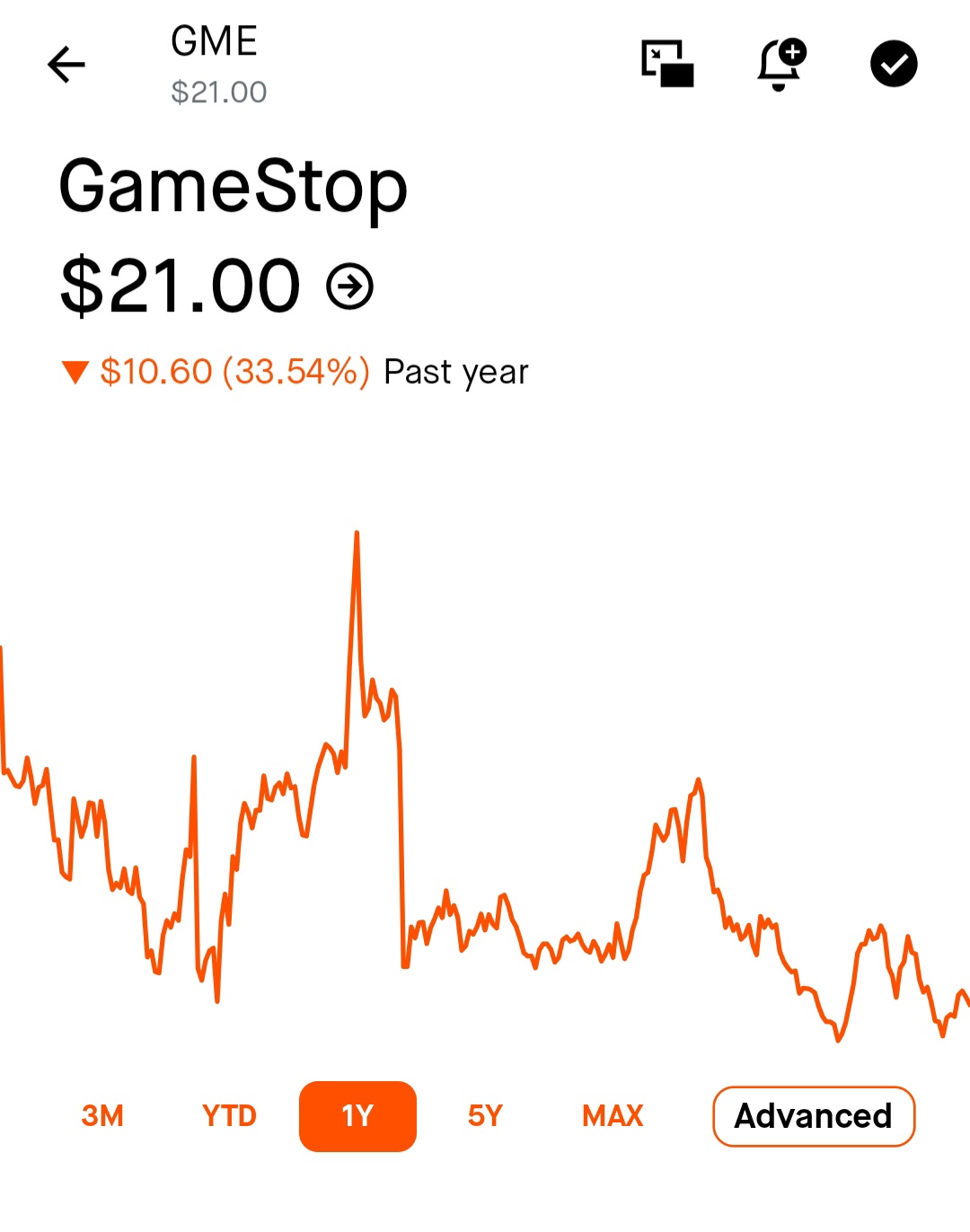970x1232 pixels.
Task: Switch chart range to 3M
Action: point(102,1116)
